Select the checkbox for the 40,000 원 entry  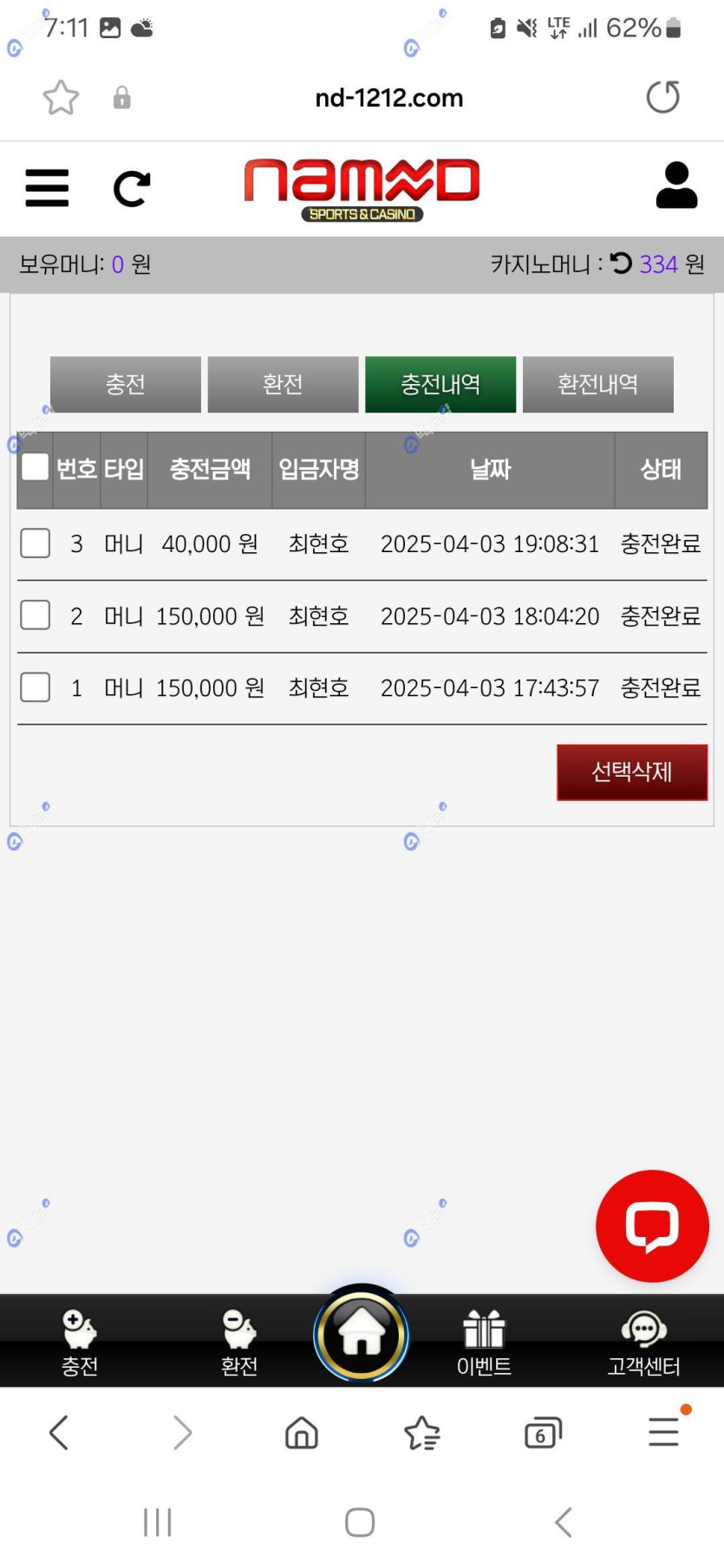tap(36, 543)
